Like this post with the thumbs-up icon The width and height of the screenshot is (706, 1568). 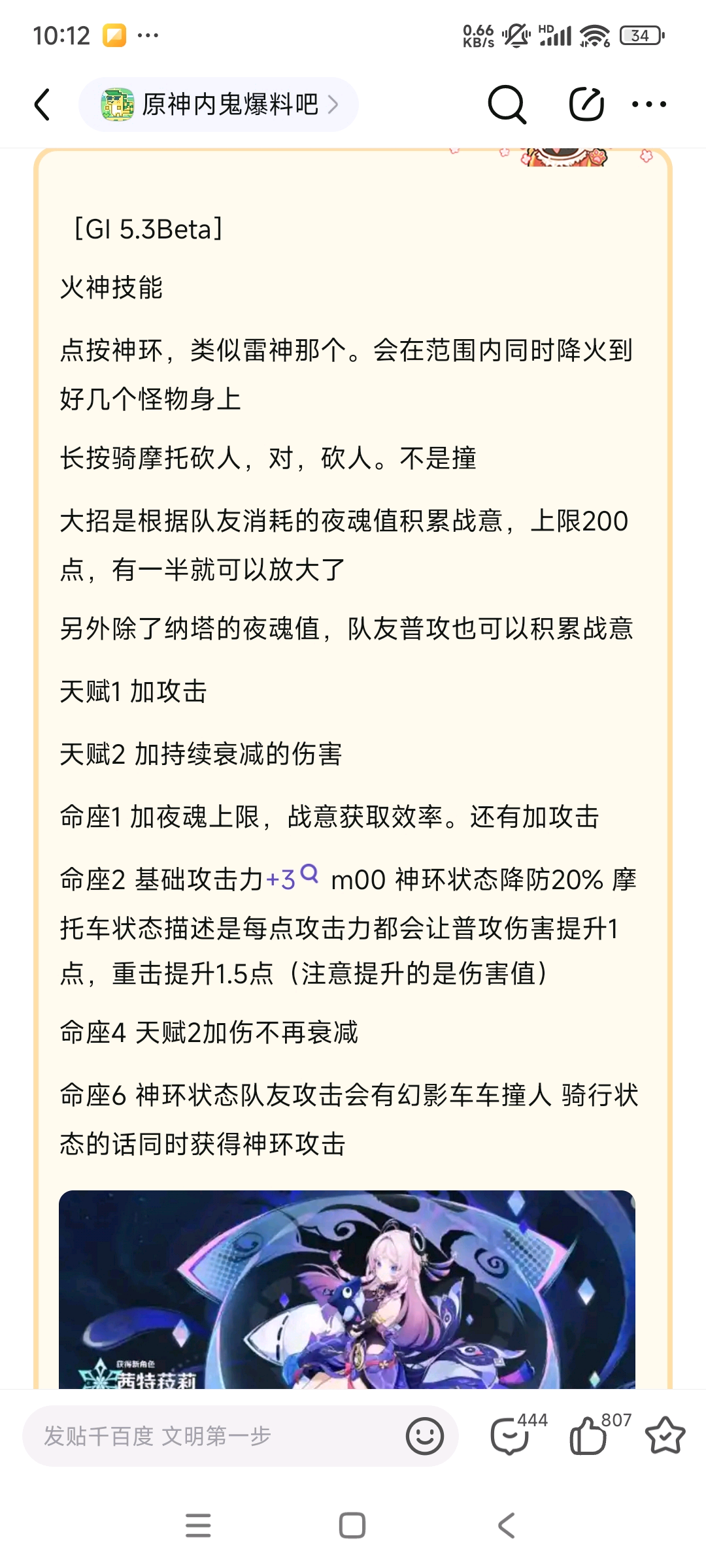pos(588,1436)
